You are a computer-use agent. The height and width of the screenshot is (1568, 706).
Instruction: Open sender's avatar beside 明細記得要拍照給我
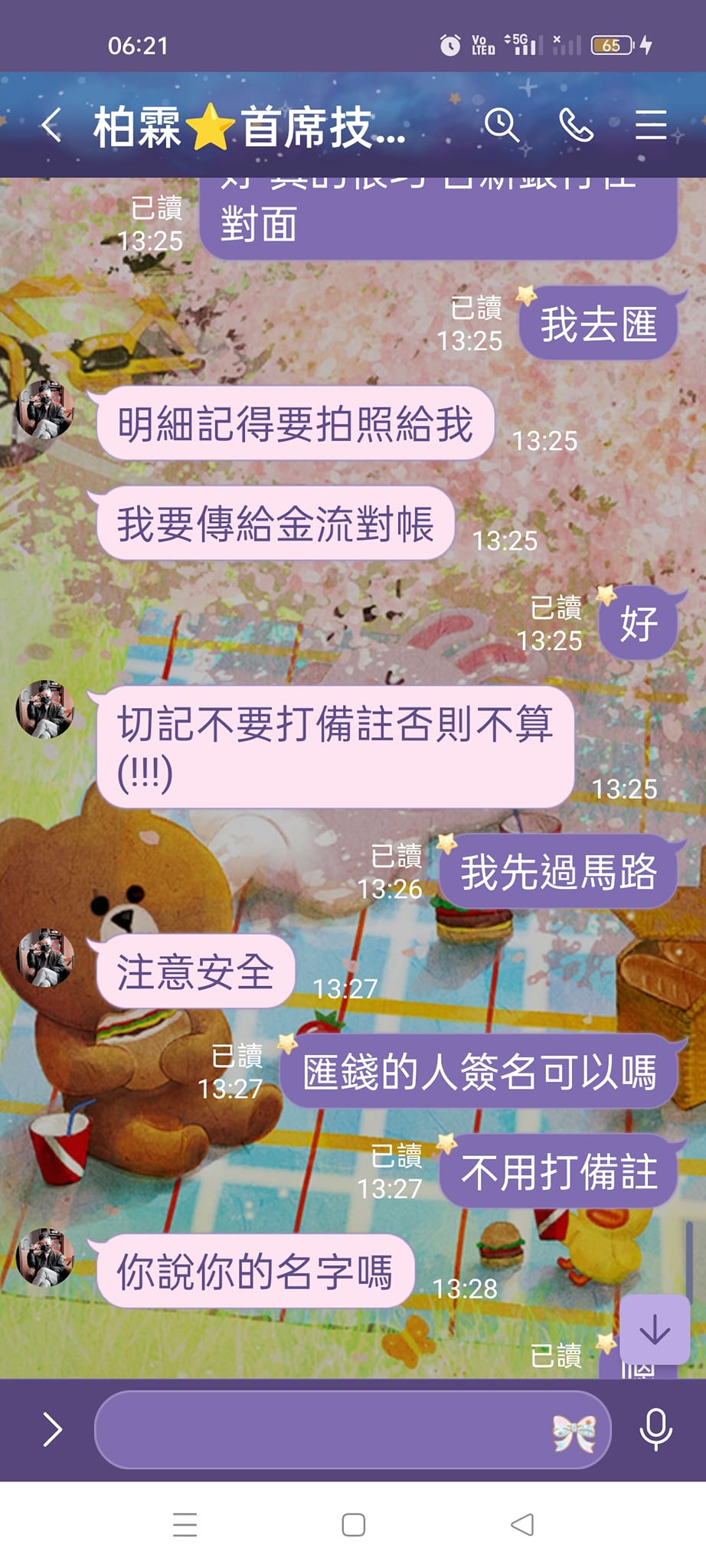pos(46,410)
